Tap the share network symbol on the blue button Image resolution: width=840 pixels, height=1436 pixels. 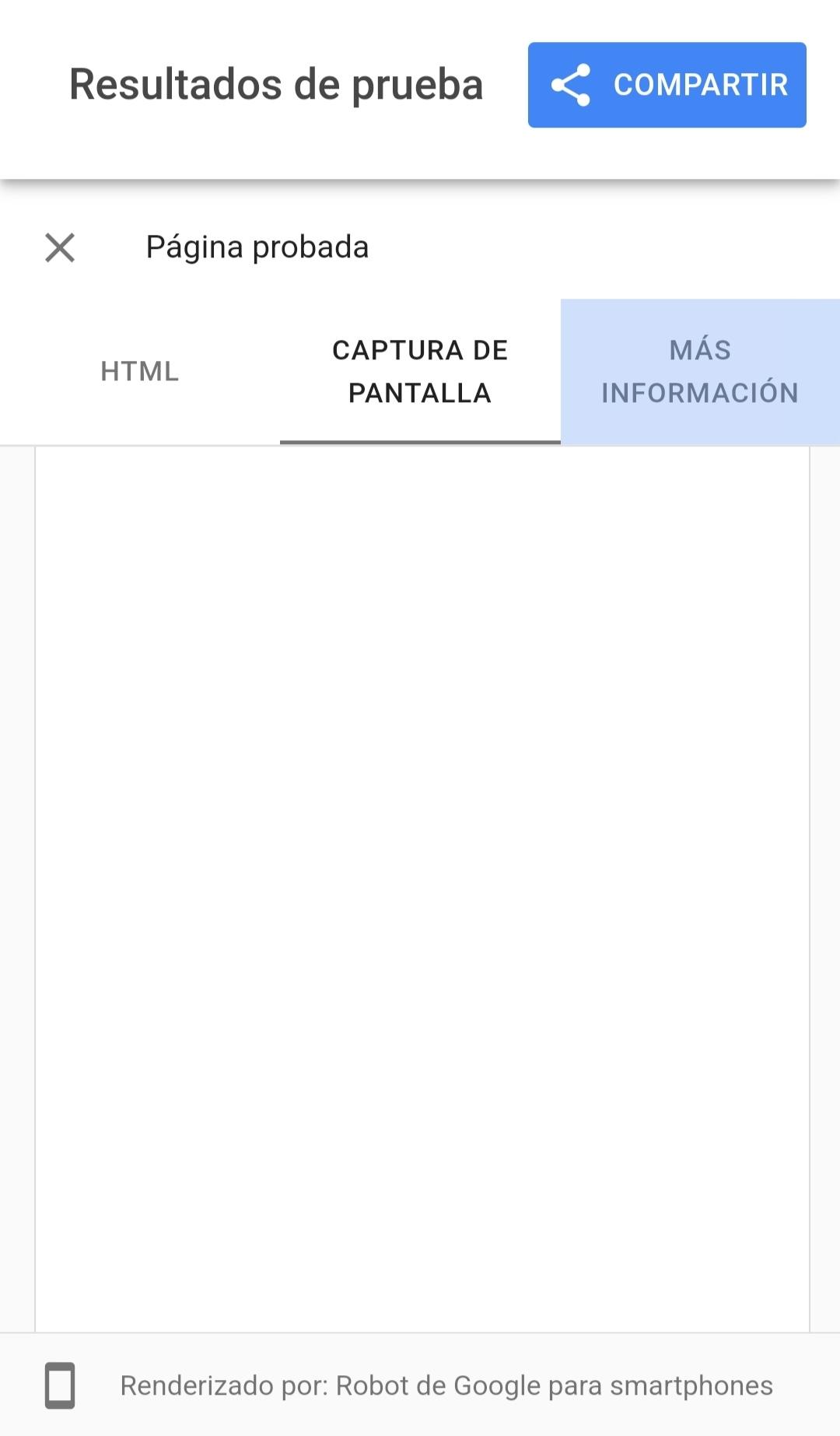click(573, 84)
